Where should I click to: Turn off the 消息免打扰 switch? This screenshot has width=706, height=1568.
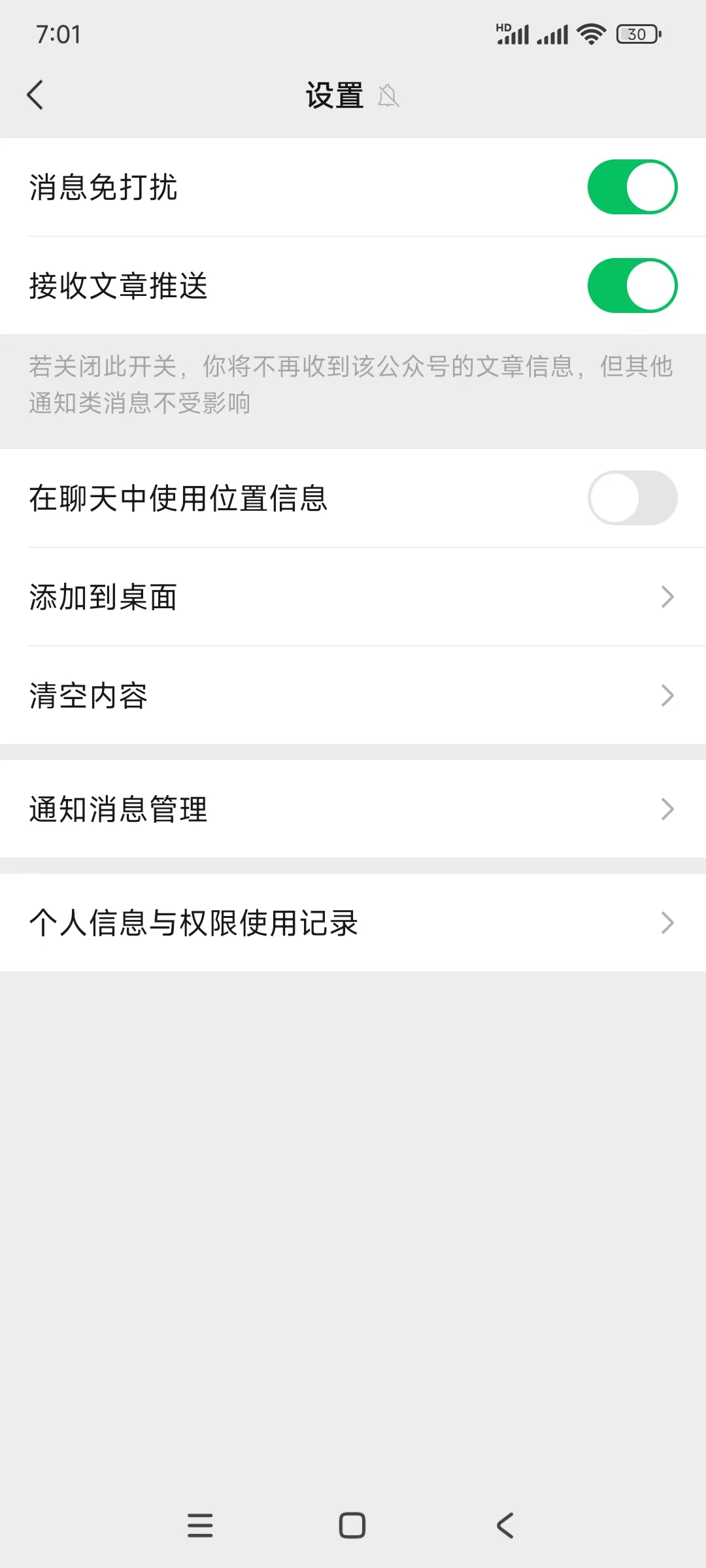pyautogui.click(x=632, y=188)
